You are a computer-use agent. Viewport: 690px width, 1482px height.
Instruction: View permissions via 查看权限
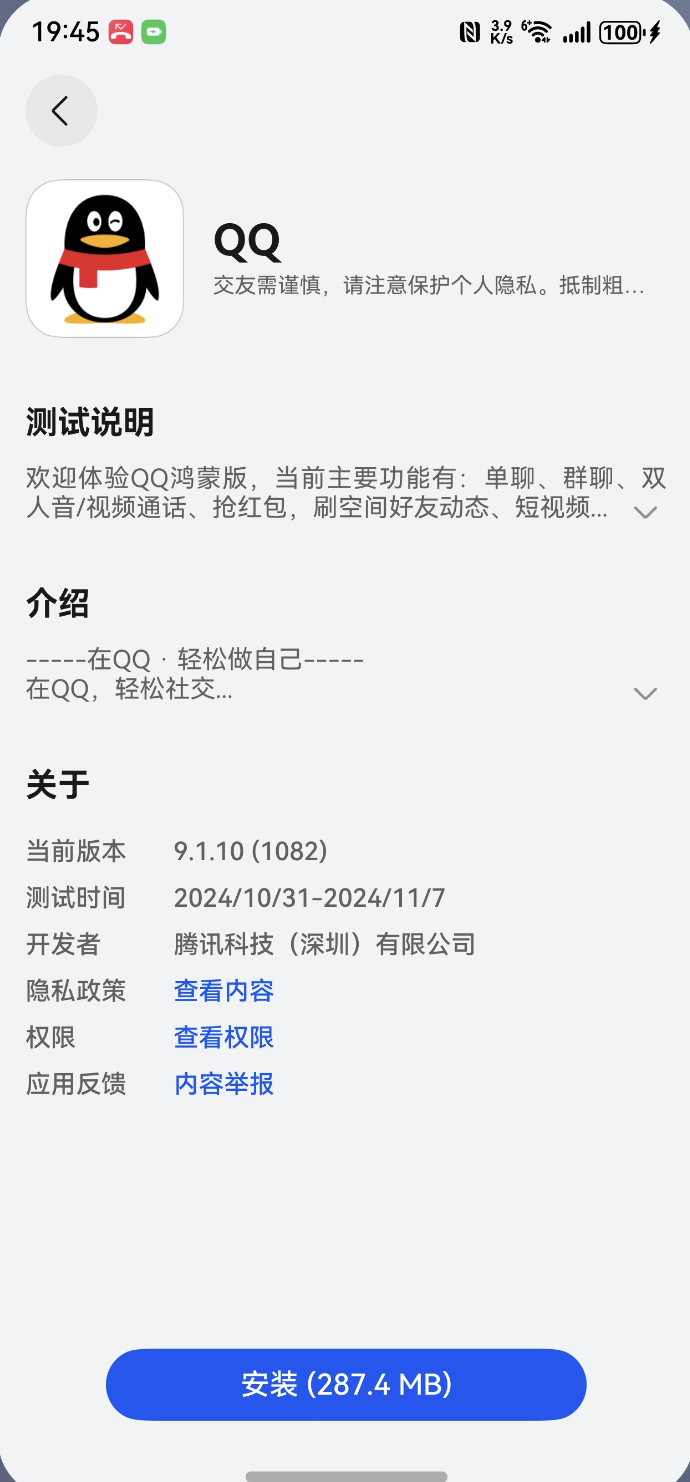[x=224, y=1037]
